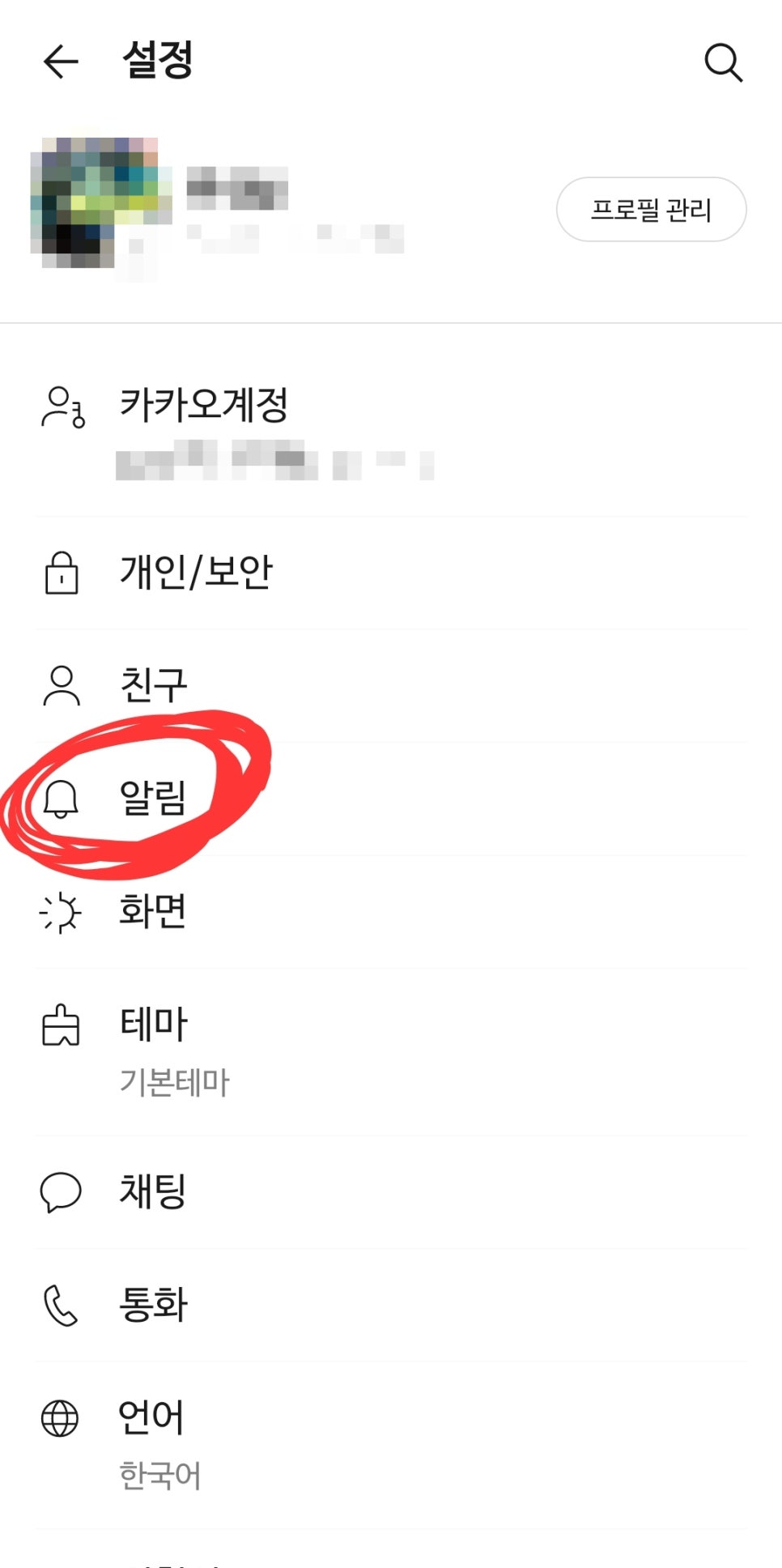Open the 친구 settings row
The image size is (782, 1568).
click(391, 685)
